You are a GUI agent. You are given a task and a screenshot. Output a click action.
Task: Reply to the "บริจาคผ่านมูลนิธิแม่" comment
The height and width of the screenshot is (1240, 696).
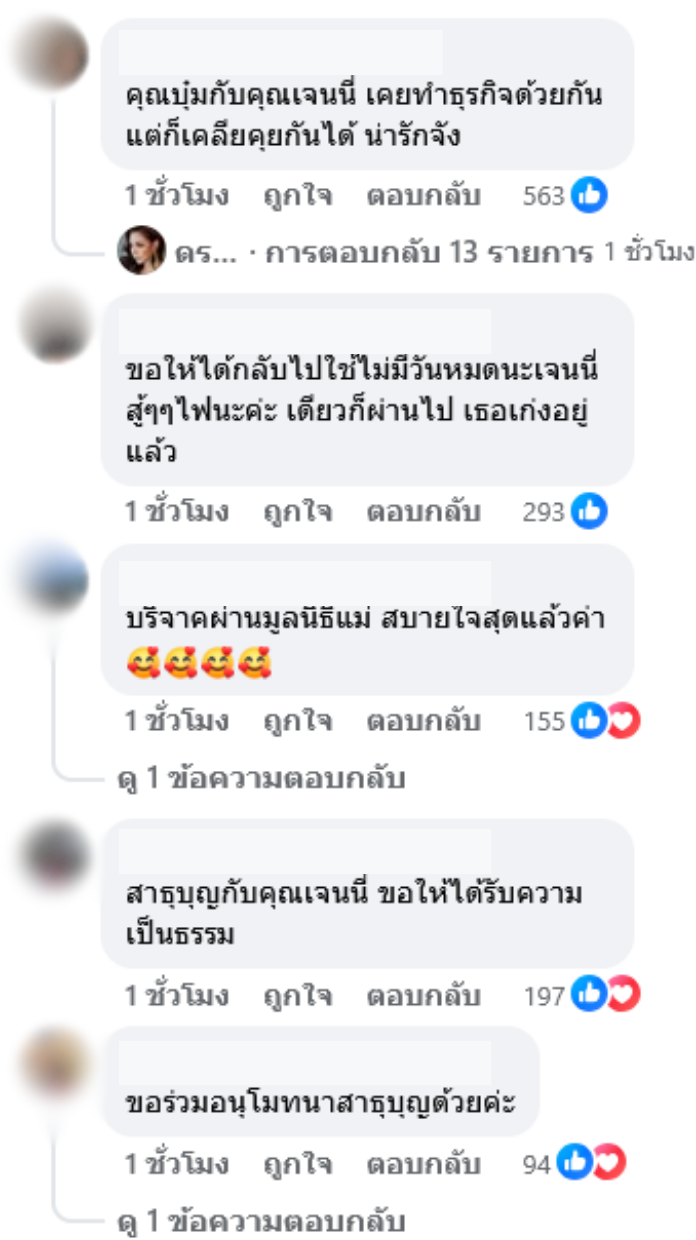pos(423,720)
